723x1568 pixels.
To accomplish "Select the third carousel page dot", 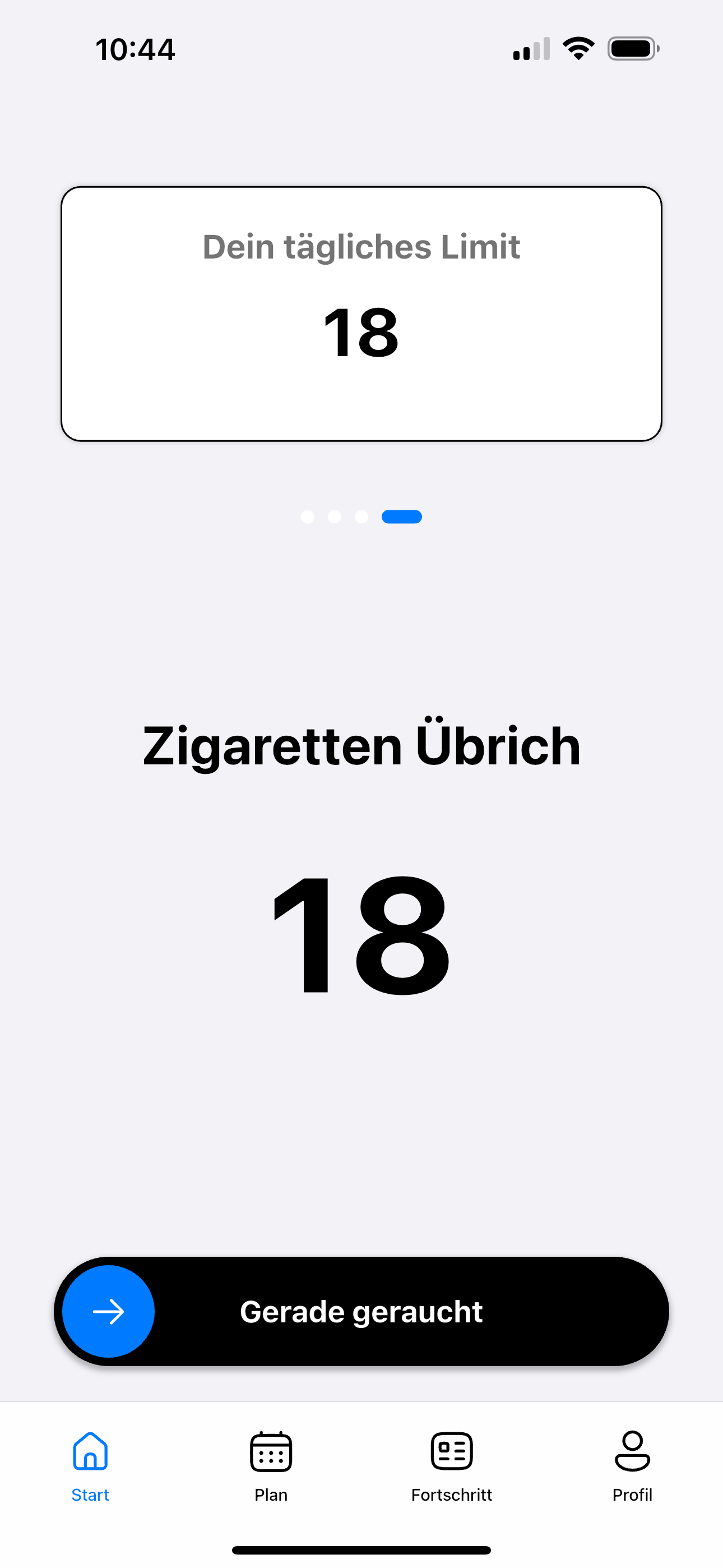I will 361,517.
